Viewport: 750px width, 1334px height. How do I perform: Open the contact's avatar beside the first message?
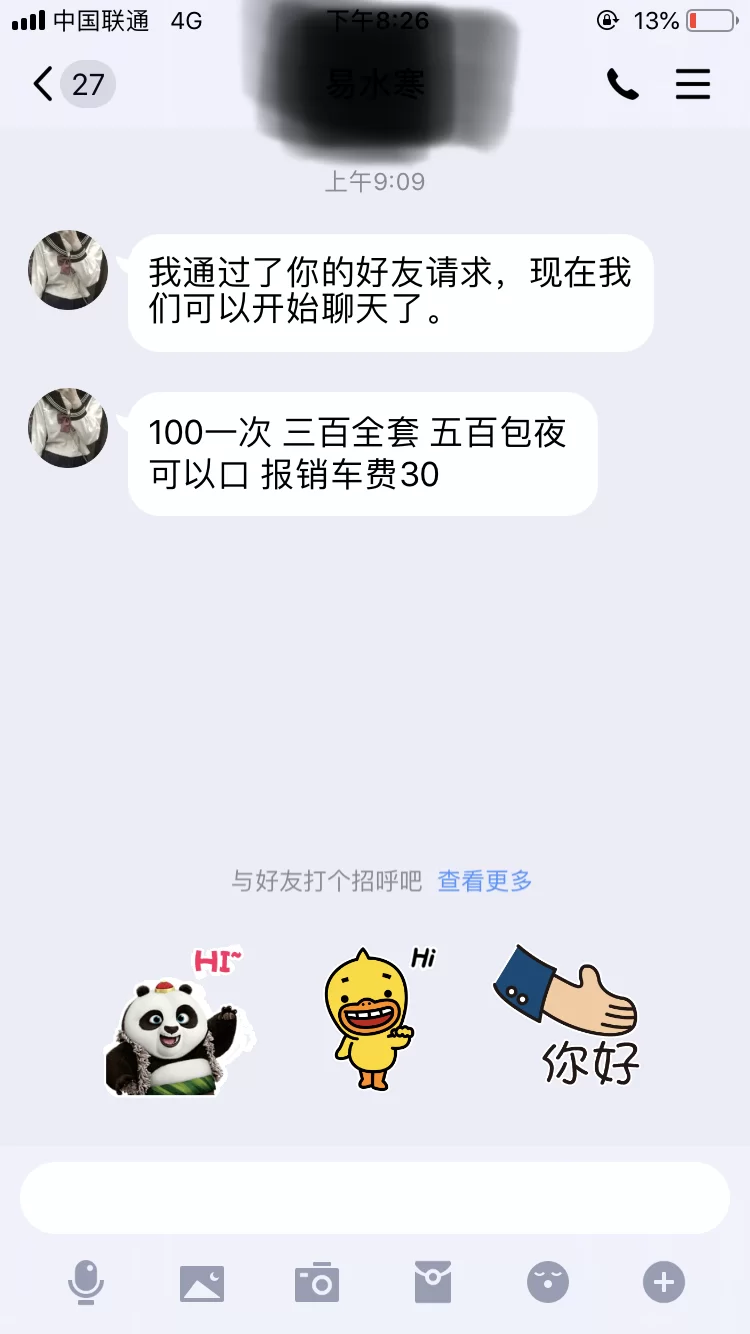(x=68, y=270)
